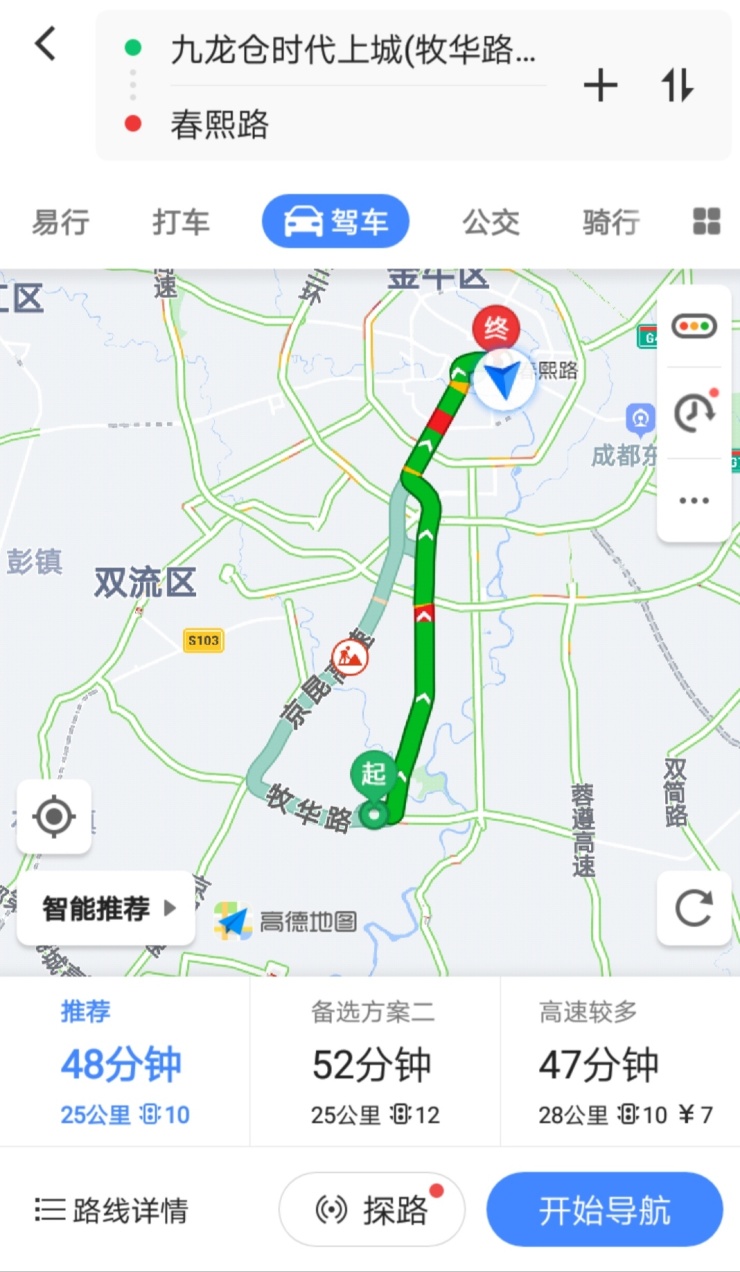
Task: Open the more travel modes grid icon
Action: (707, 222)
